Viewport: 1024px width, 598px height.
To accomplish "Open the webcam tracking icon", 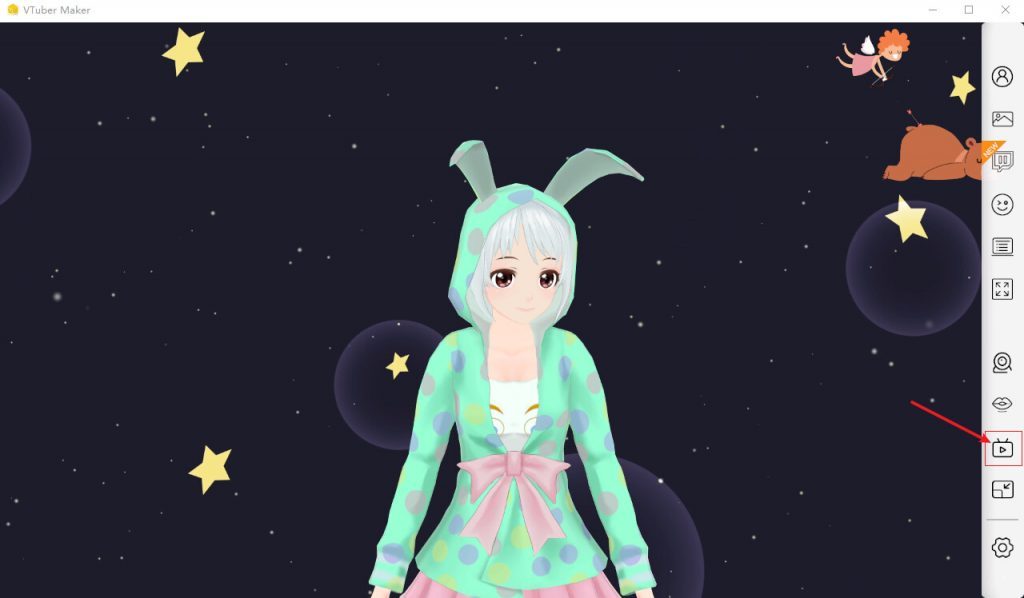I will (x=1002, y=362).
